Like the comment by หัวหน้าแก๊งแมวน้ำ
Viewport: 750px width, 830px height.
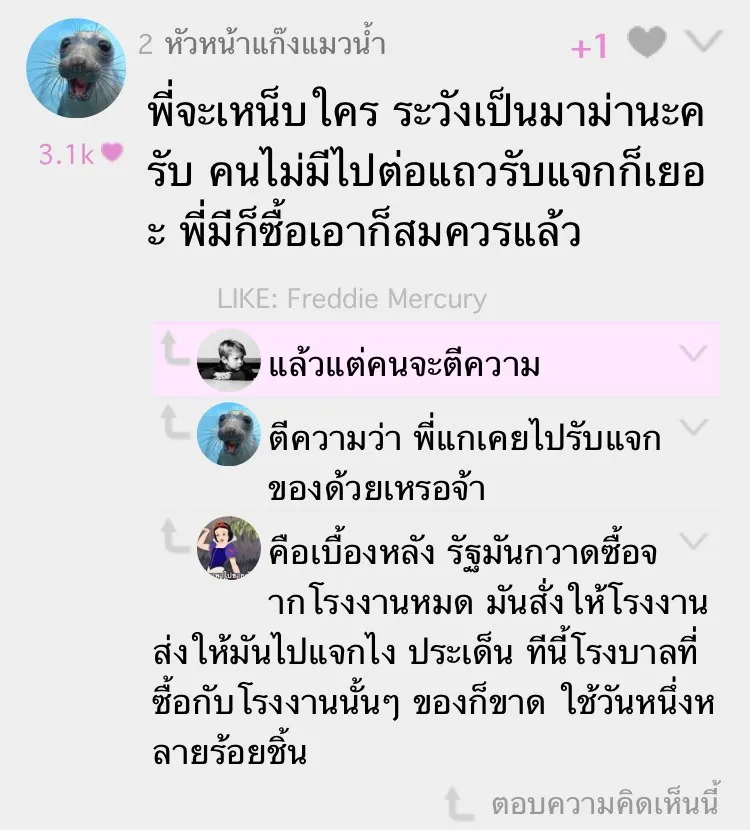tap(647, 42)
